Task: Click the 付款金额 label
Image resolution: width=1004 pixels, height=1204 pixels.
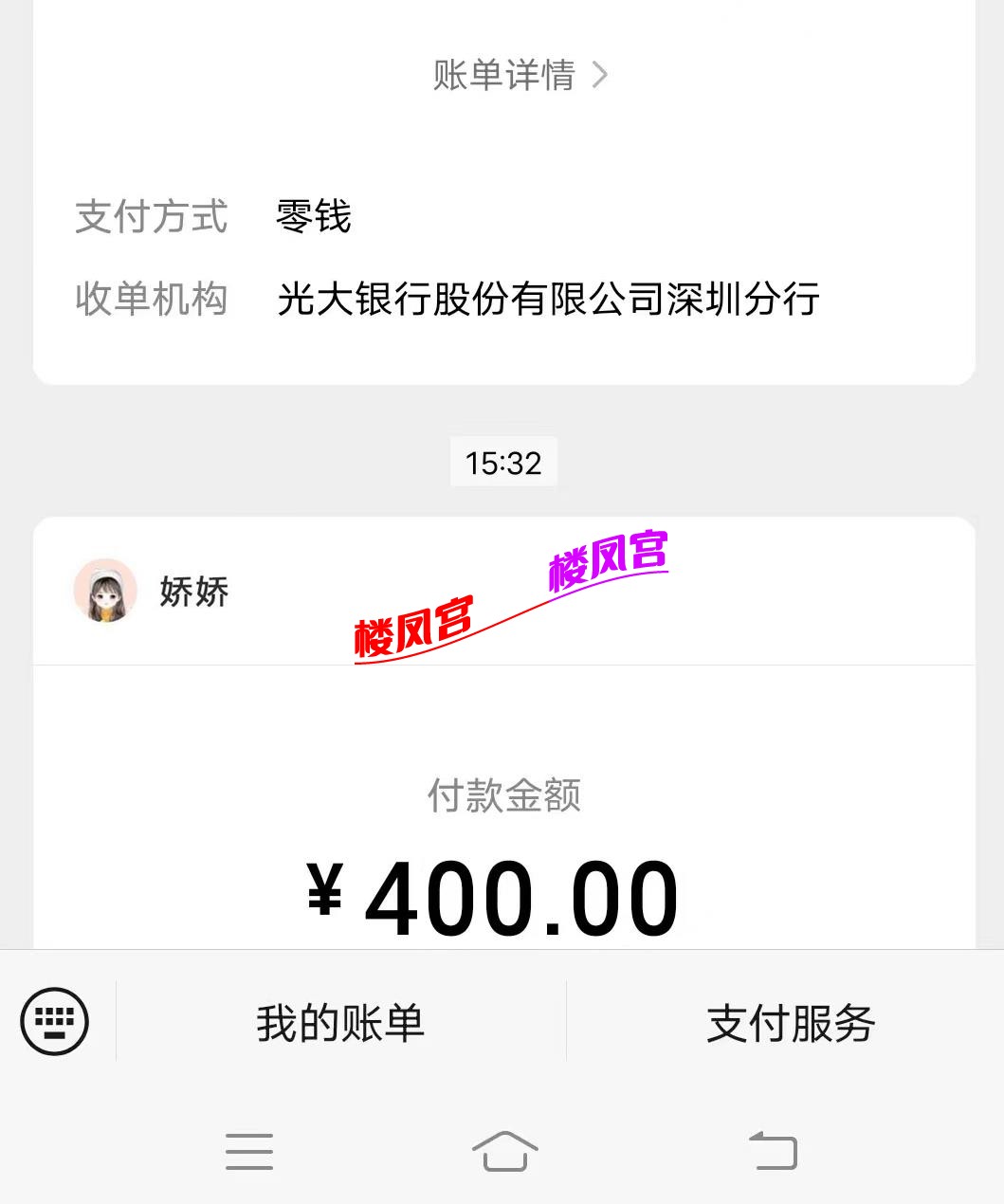Action: click(503, 796)
